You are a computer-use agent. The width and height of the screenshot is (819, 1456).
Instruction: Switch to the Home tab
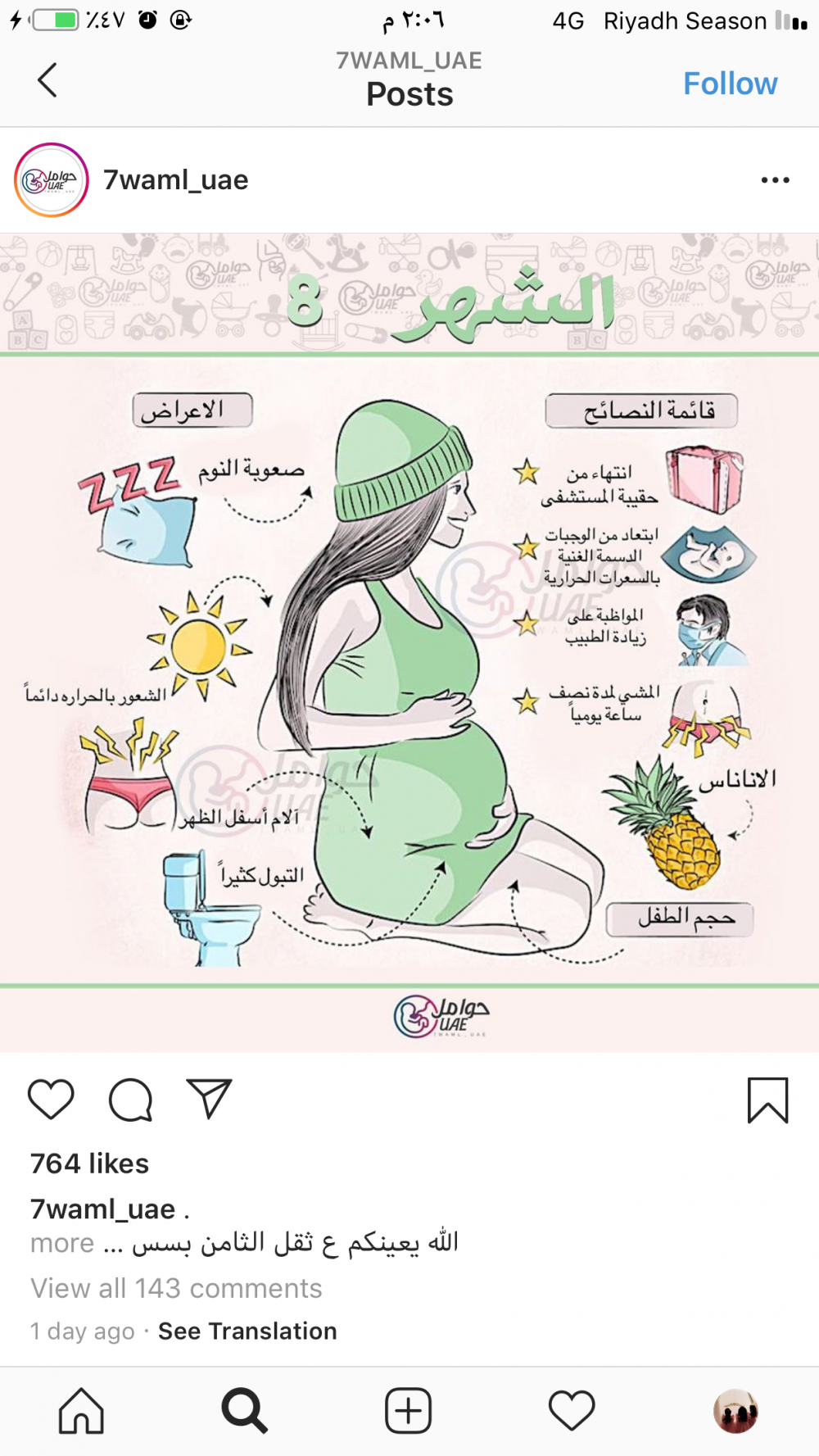point(81,1411)
